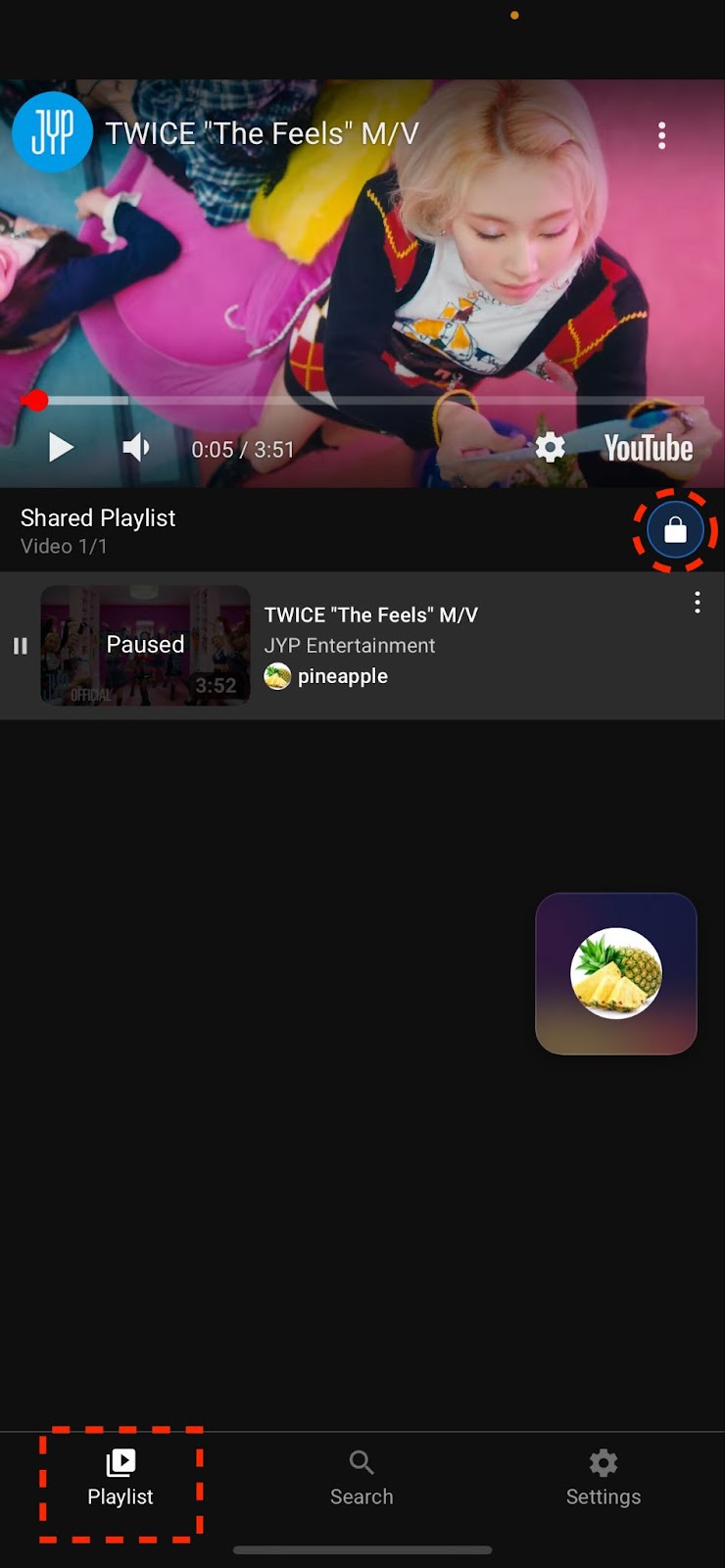The height and width of the screenshot is (1568, 725).
Task: Open the JYP channel avatar
Action: tap(51, 133)
